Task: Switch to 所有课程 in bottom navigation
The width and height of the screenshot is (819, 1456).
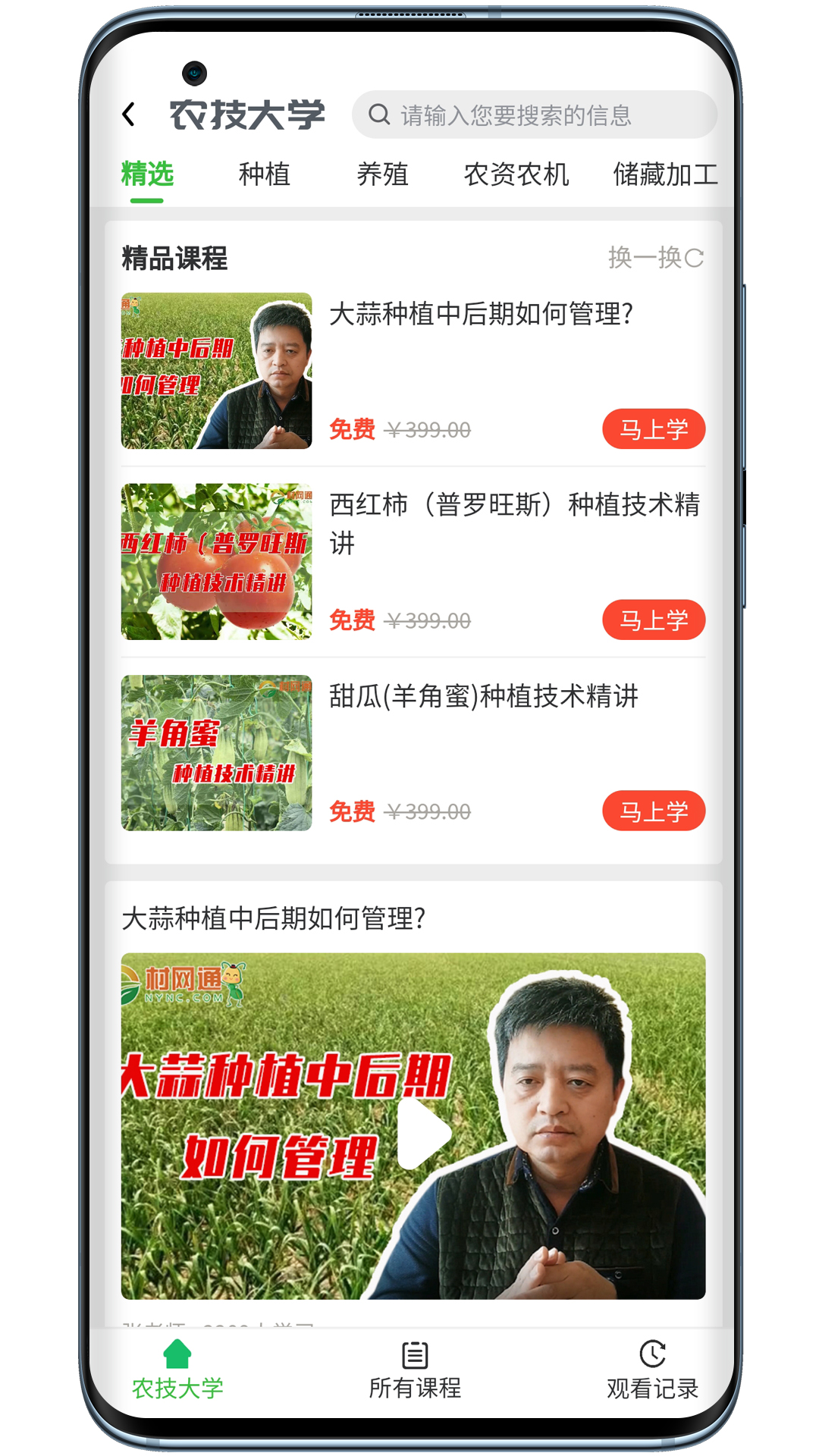Action: 414,1371
